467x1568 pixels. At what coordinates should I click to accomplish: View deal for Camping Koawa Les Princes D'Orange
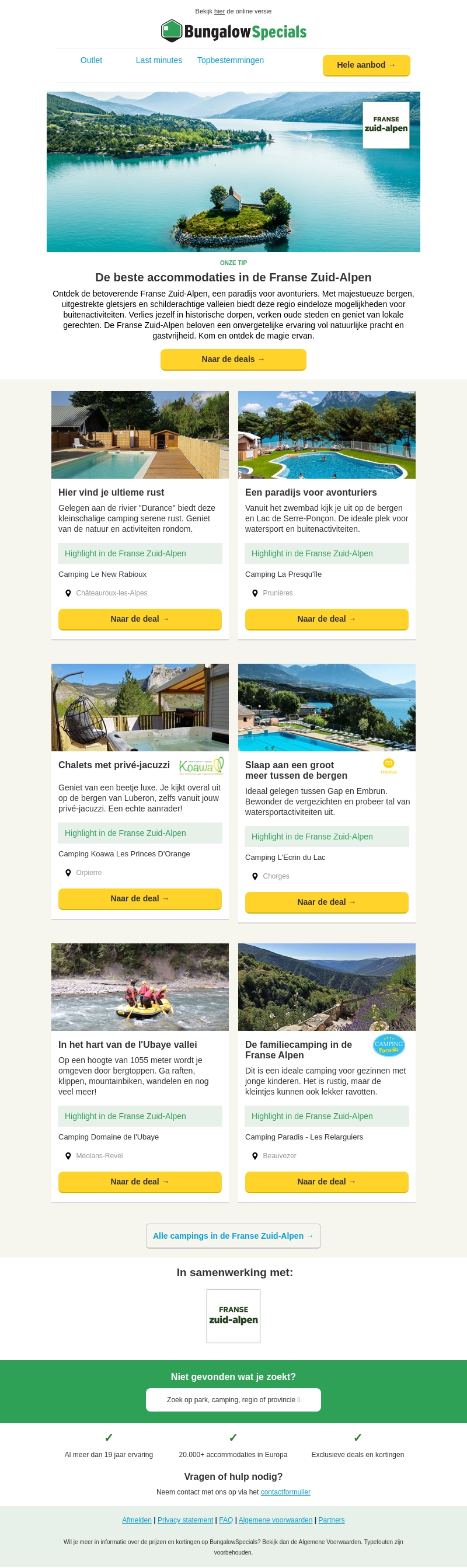click(140, 898)
